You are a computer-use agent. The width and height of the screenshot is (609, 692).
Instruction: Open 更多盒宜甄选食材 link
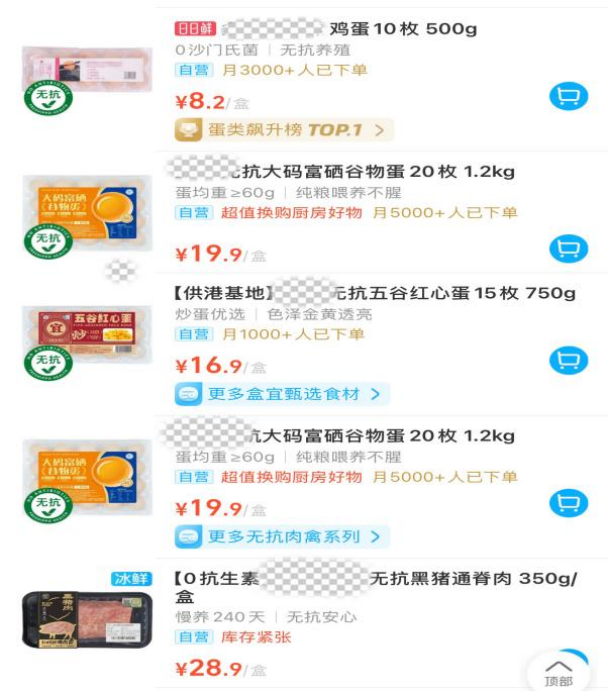[x=282, y=394]
